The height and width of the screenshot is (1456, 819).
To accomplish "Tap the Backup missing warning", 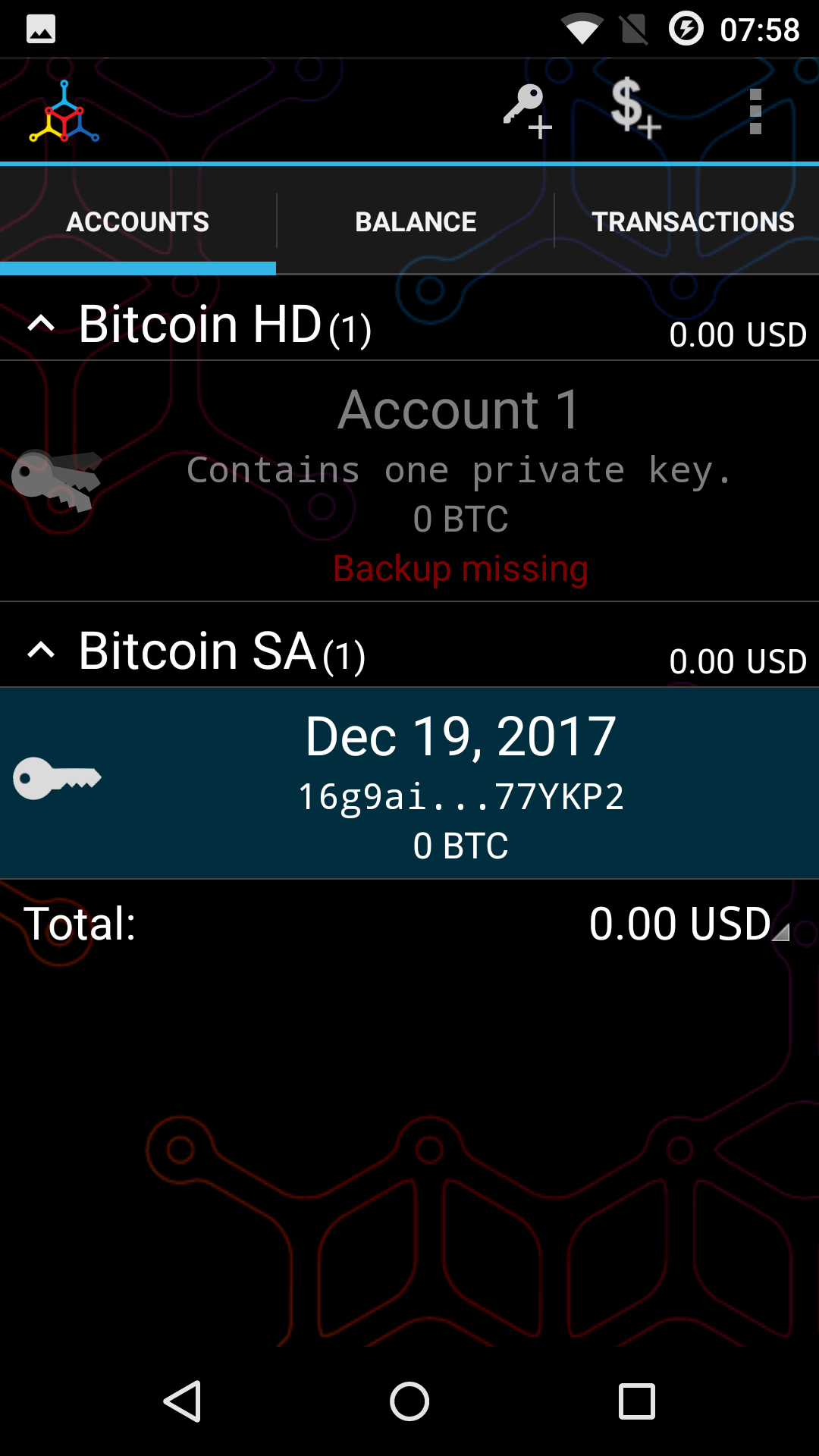I will coord(461,567).
